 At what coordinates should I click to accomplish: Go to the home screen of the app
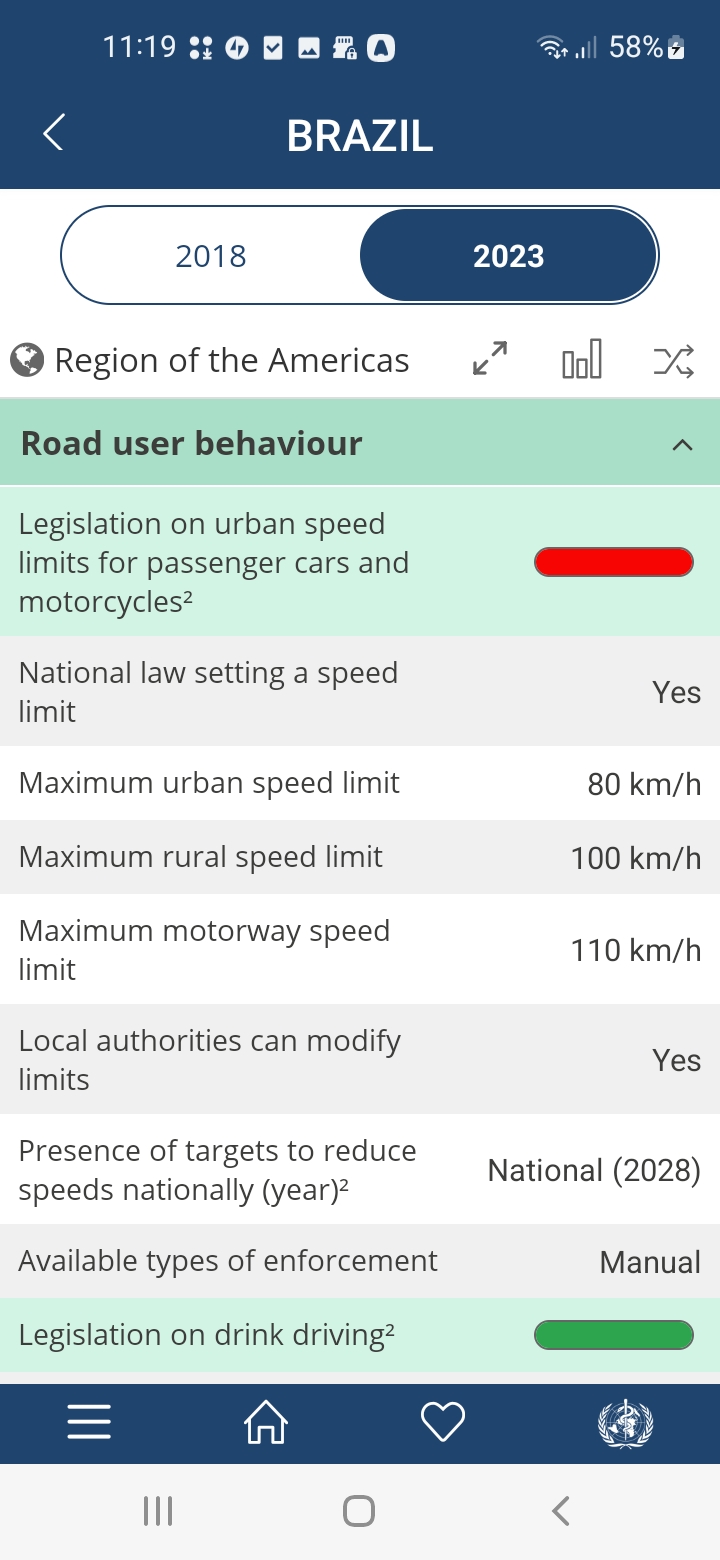(x=266, y=1422)
